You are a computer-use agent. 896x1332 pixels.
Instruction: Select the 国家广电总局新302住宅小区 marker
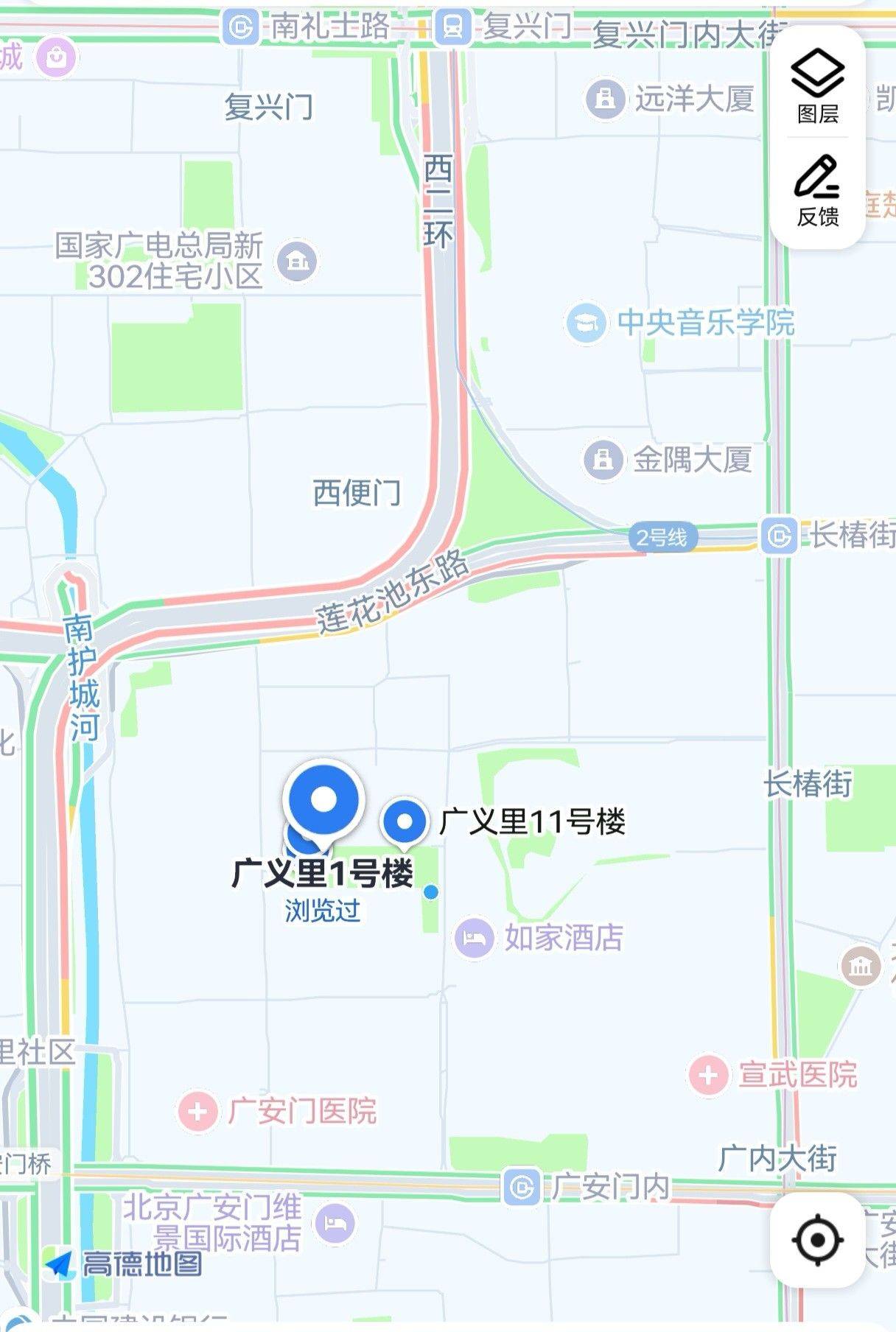(296, 261)
